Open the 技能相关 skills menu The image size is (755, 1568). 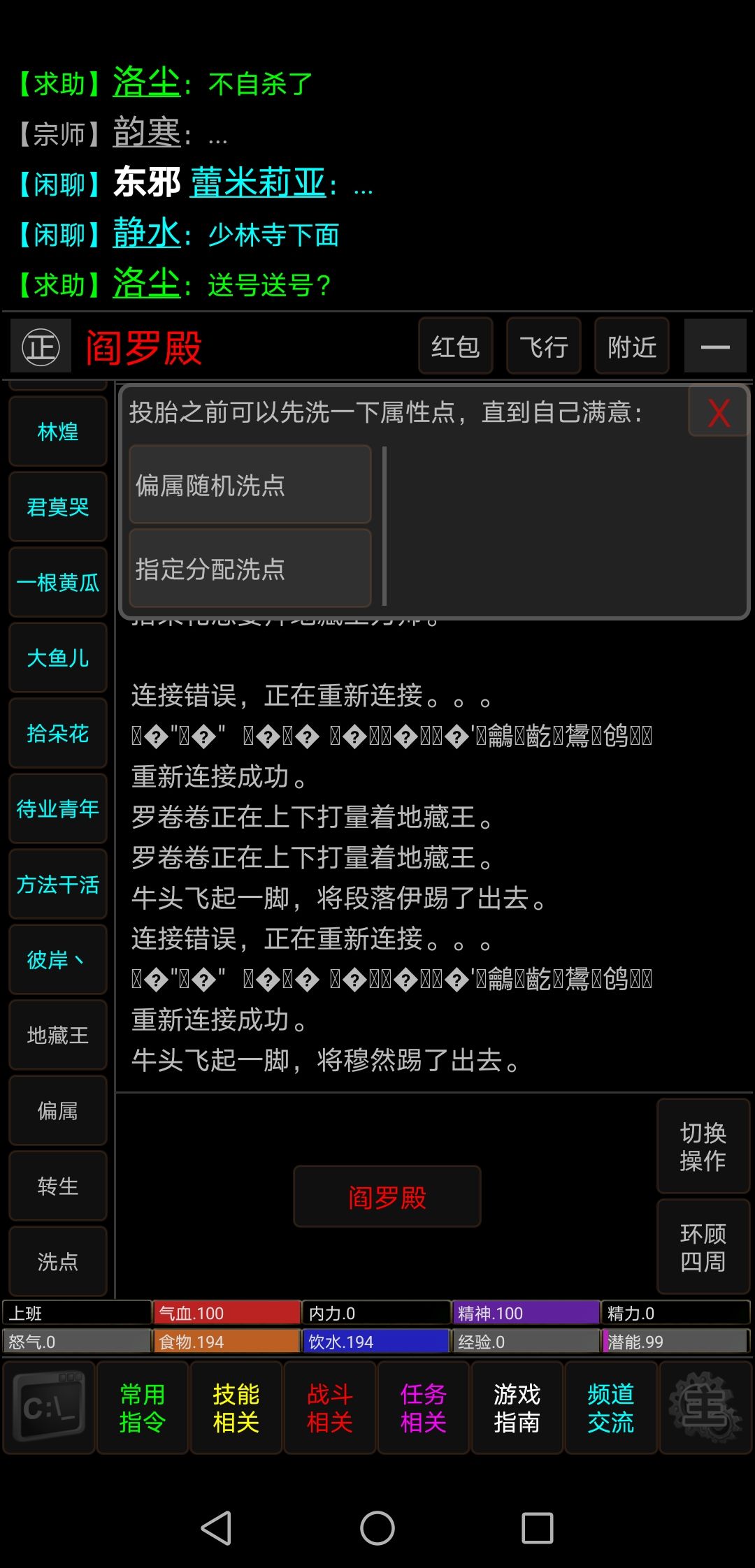point(236,1407)
